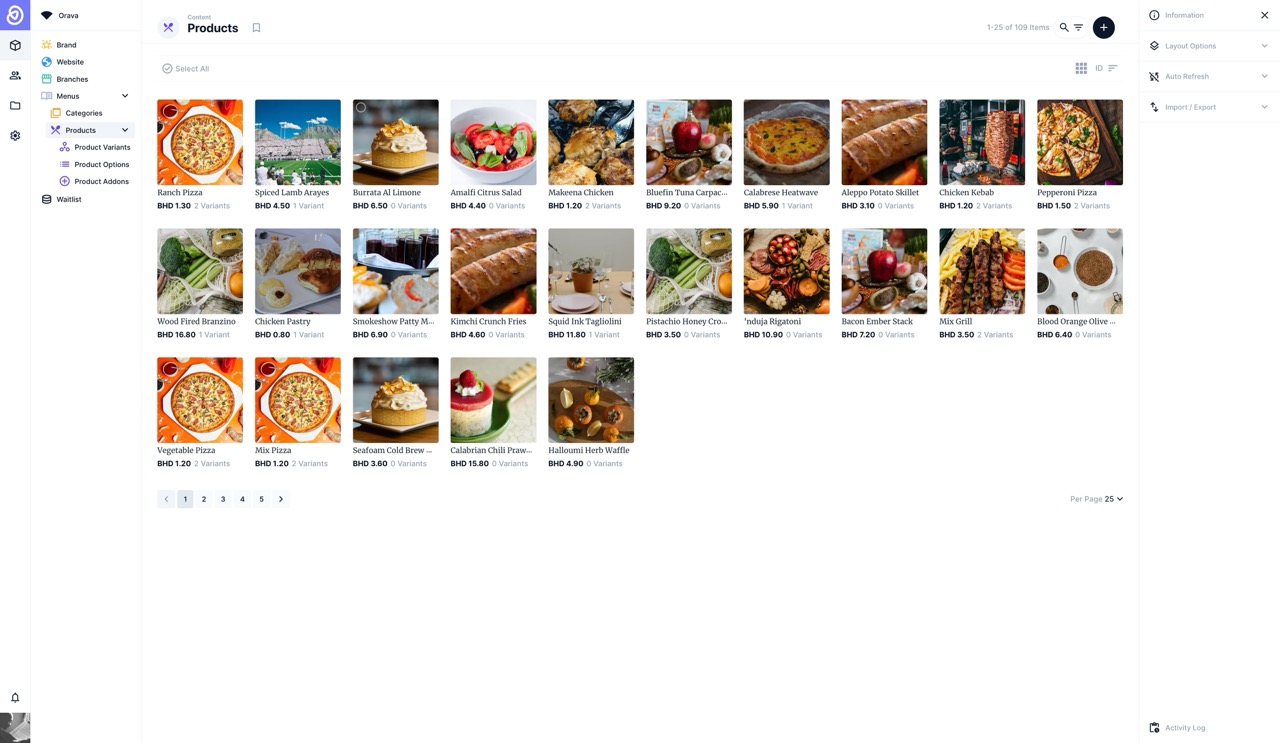This screenshot has height=743, width=1280.
Task: Go to page 3 of products
Action: click(x=223, y=499)
